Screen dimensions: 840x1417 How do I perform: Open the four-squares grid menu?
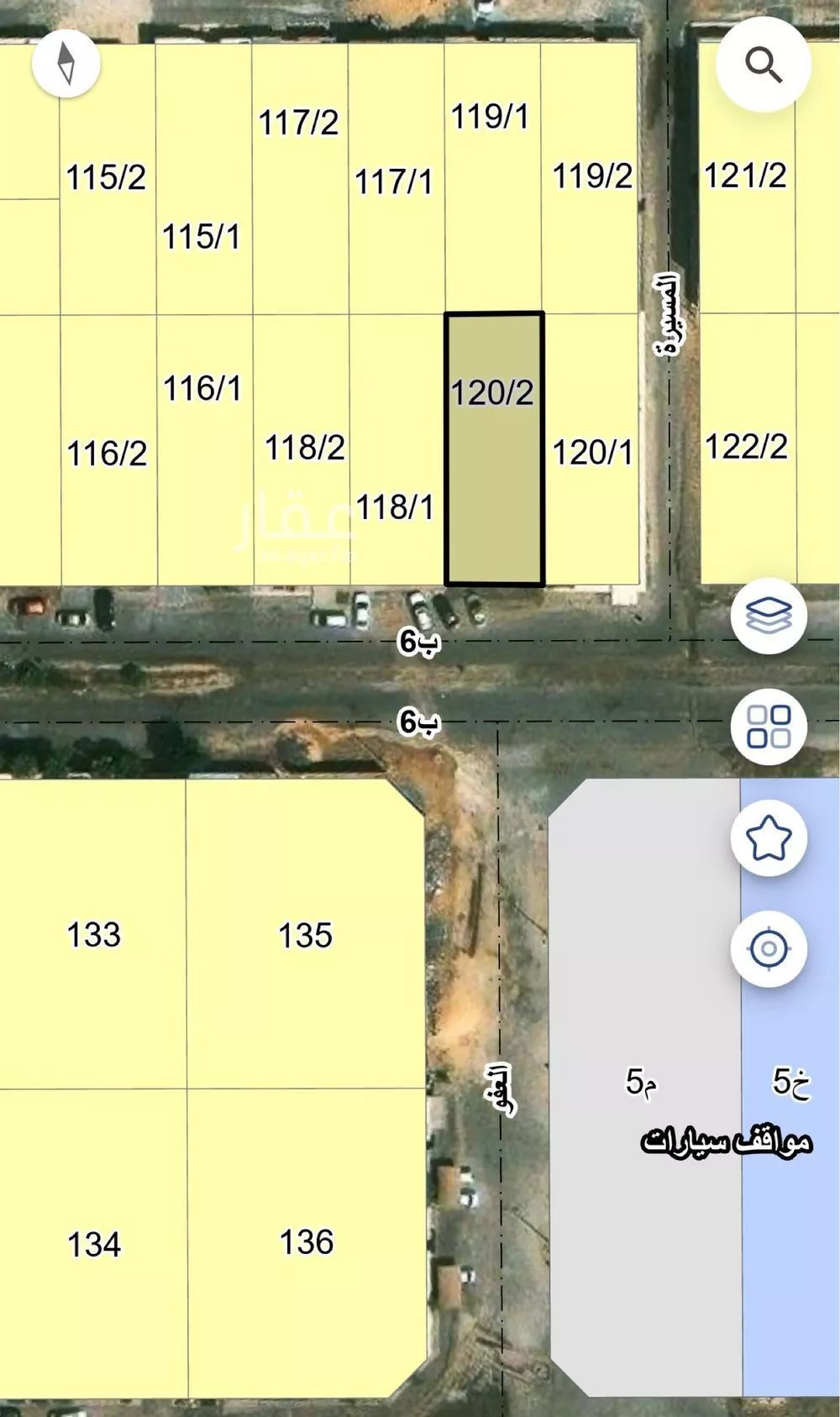click(x=769, y=727)
